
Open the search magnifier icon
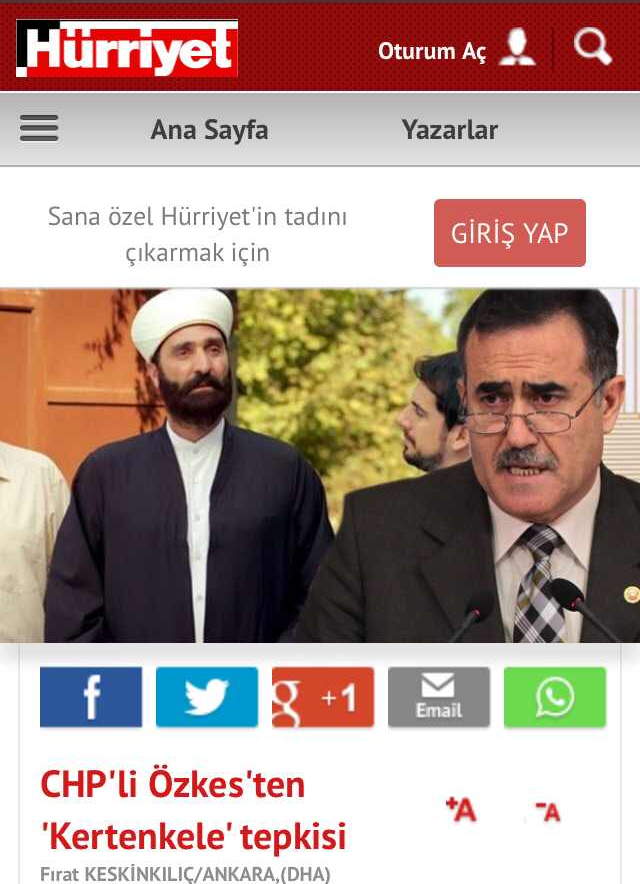point(592,47)
